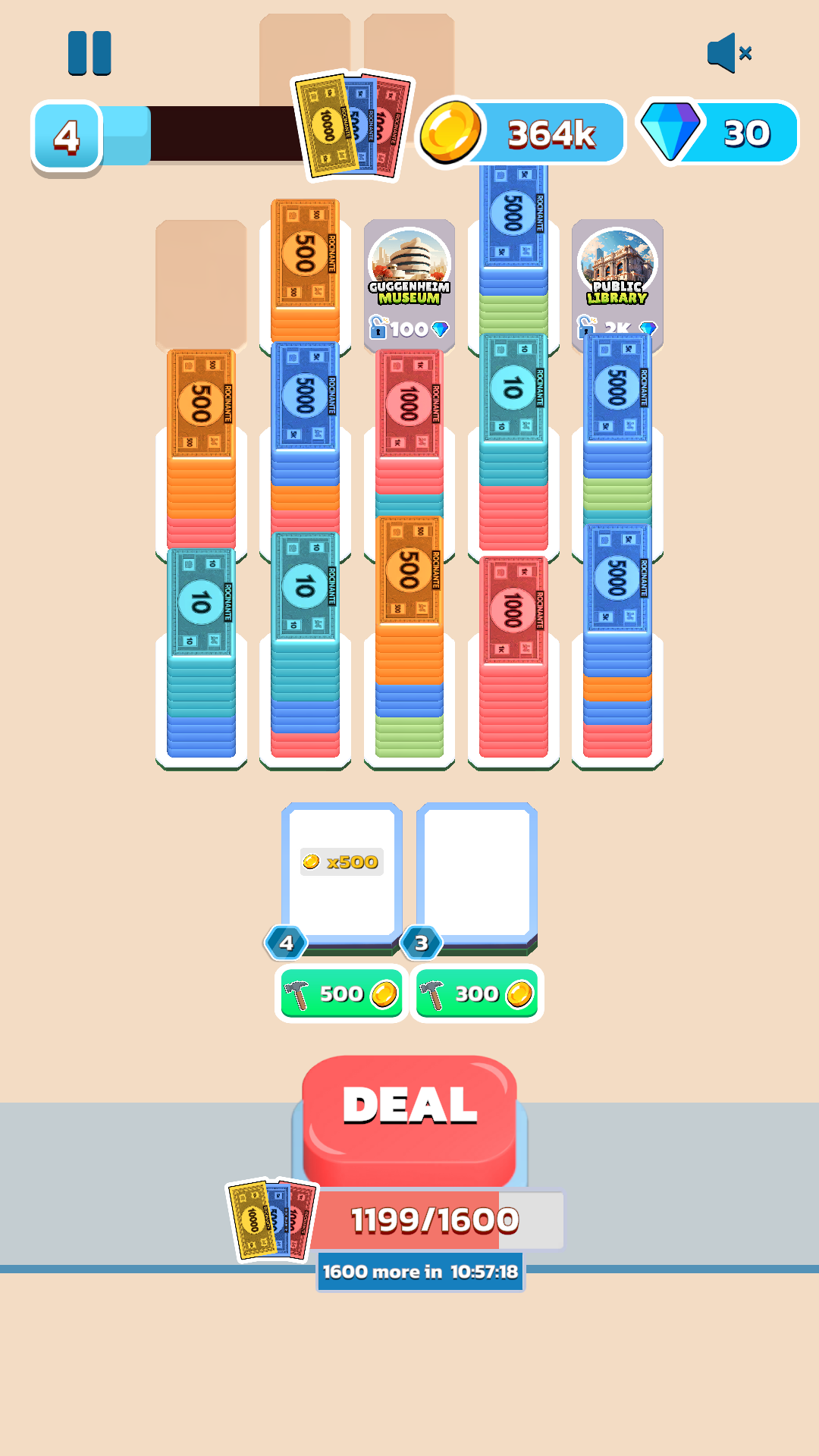Build with hammer for 300 coins
This screenshot has width=819, height=1456.
476,994
